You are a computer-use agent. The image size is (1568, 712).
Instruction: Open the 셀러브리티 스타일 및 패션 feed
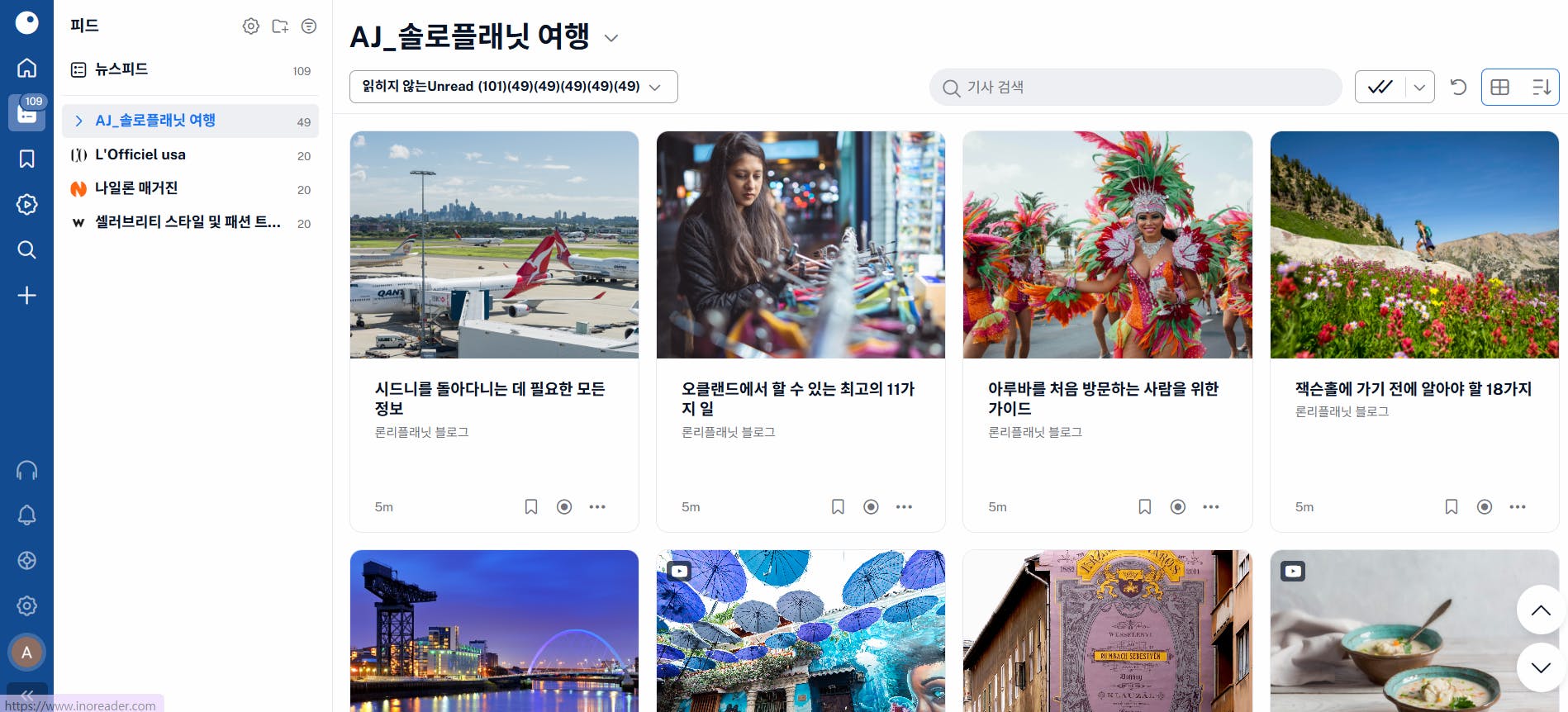point(188,222)
